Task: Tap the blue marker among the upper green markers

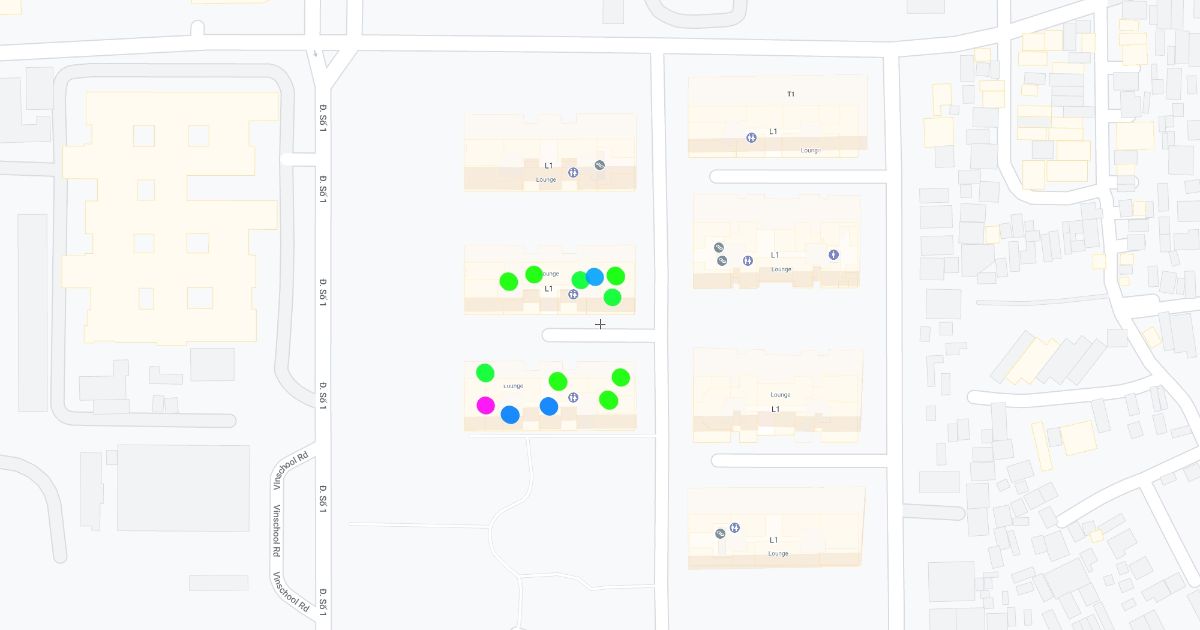Action: pos(594,276)
